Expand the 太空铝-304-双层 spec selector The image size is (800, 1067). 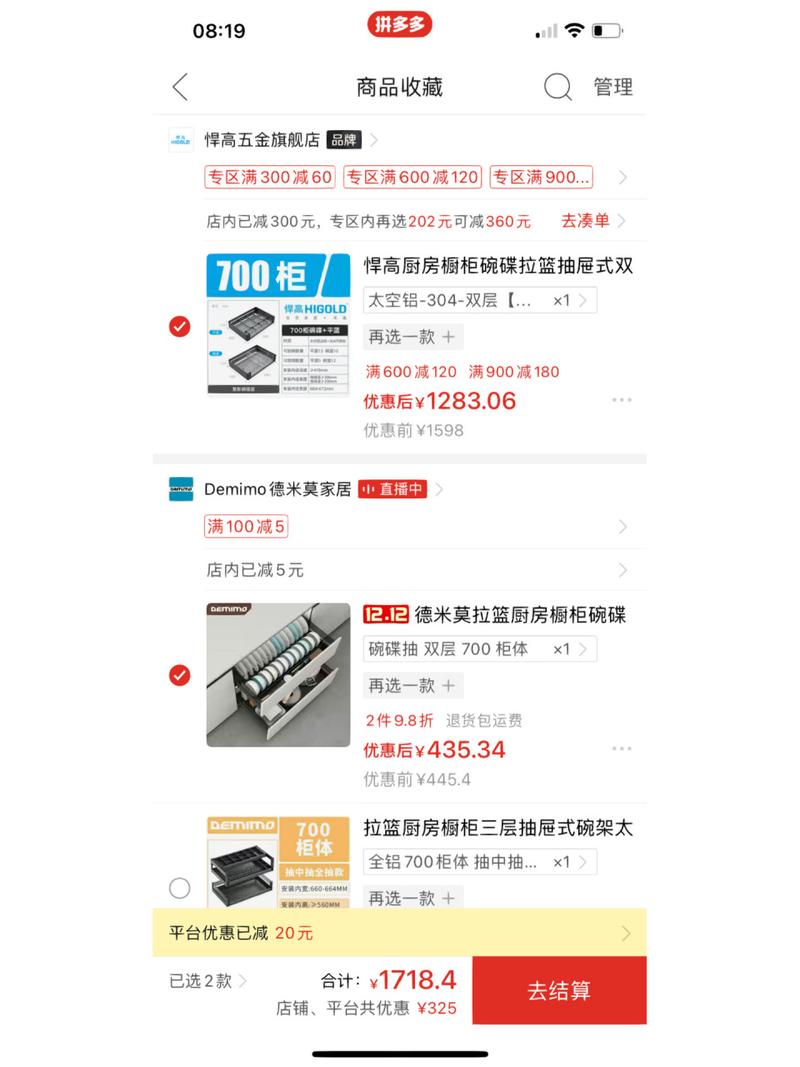coord(478,300)
